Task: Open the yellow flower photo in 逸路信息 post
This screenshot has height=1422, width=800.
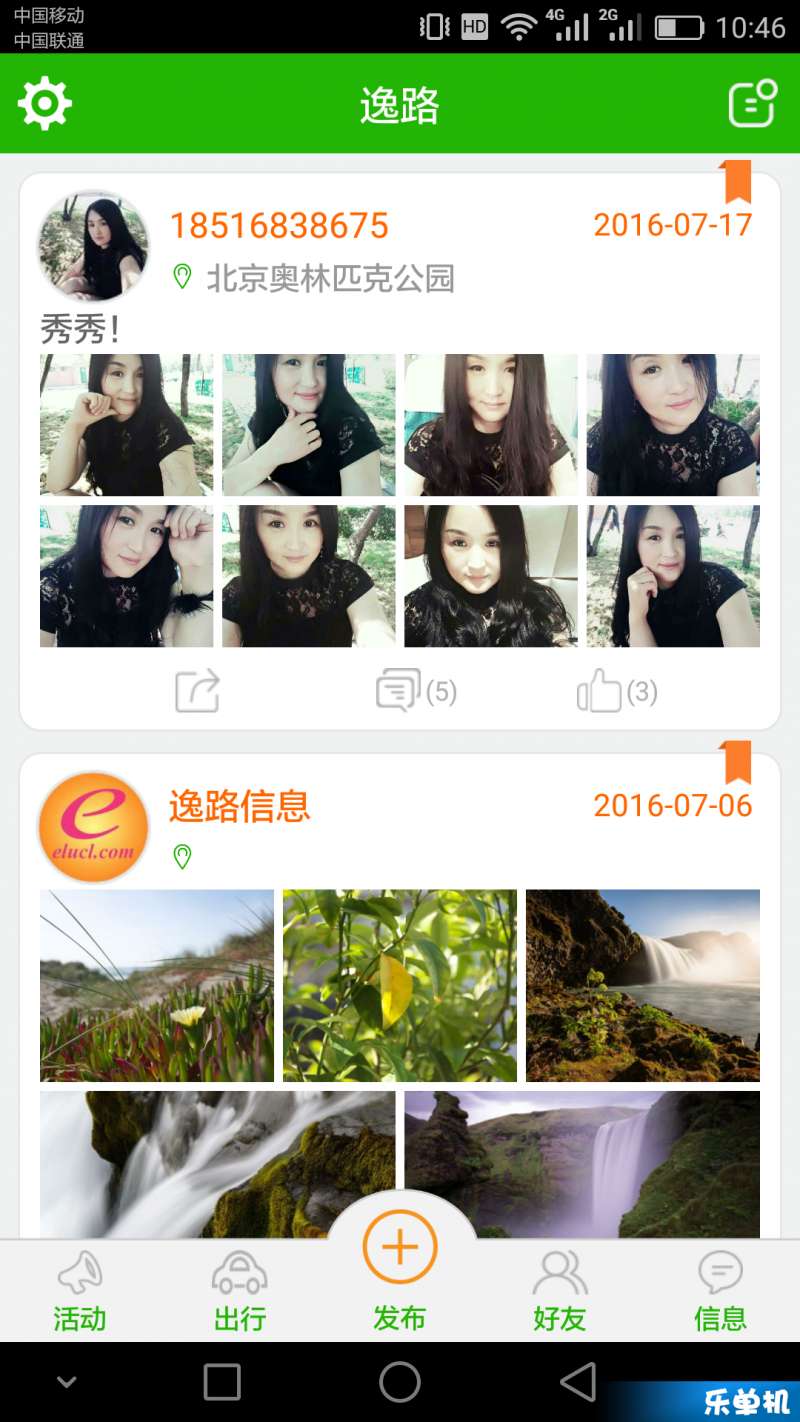Action: tap(157, 986)
